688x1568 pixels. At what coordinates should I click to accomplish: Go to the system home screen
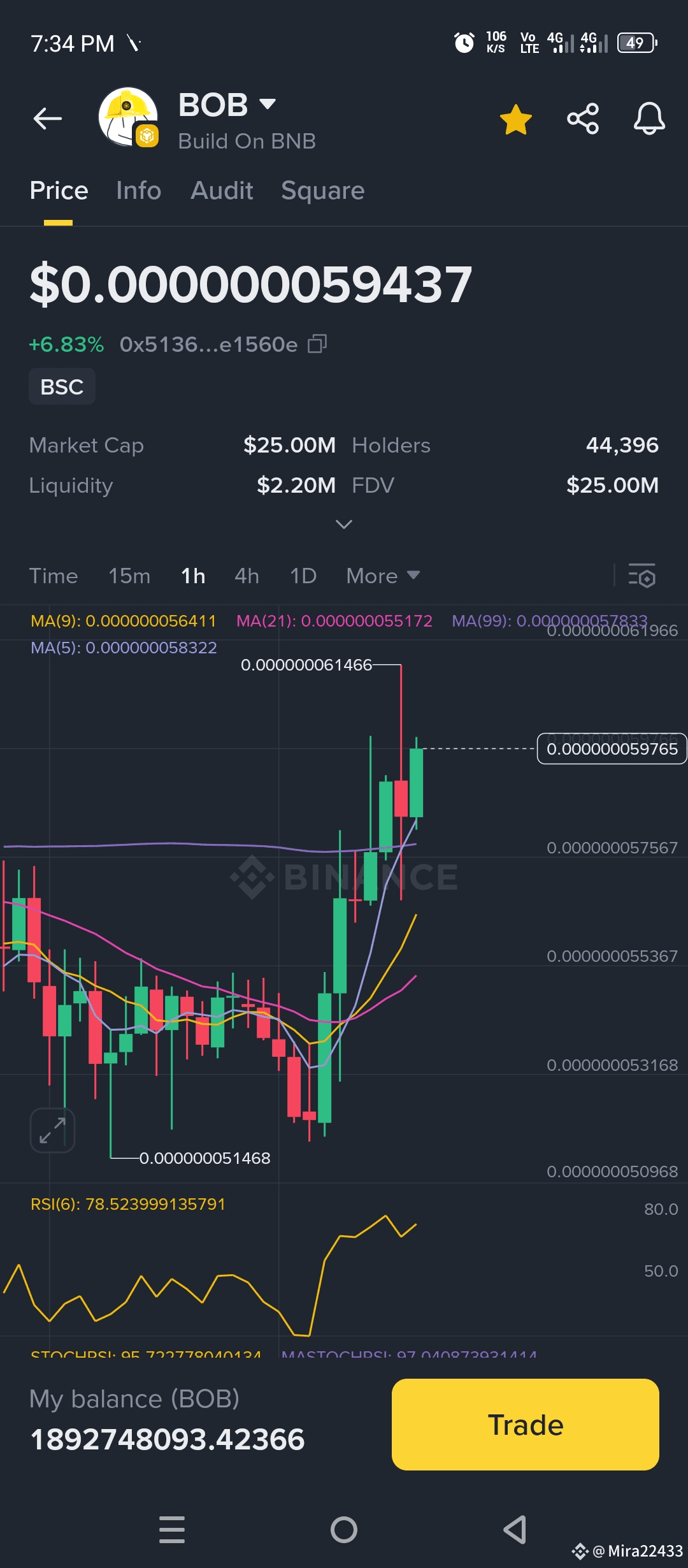(x=344, y=1530)
